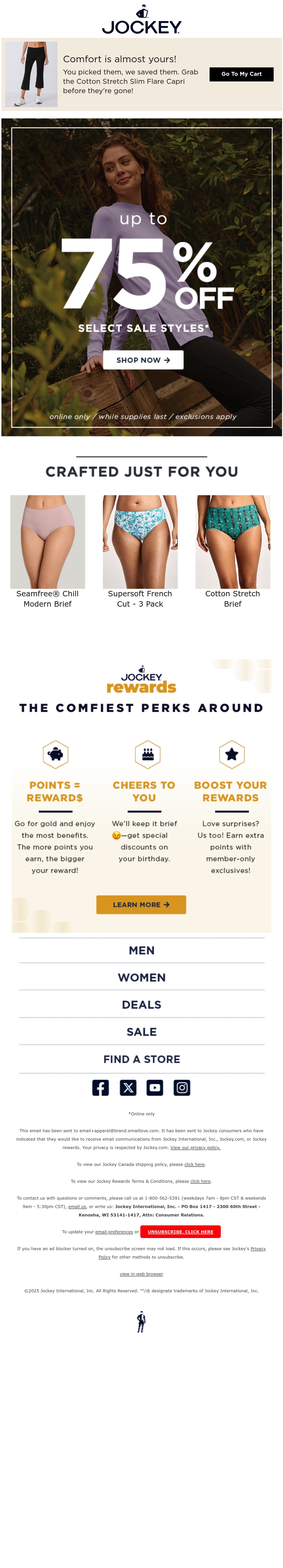Viewport: 283px width, 1568px height.
Task: Open the Supersoft French Cut 3 Pack product
Action: (x=140, y=551)
